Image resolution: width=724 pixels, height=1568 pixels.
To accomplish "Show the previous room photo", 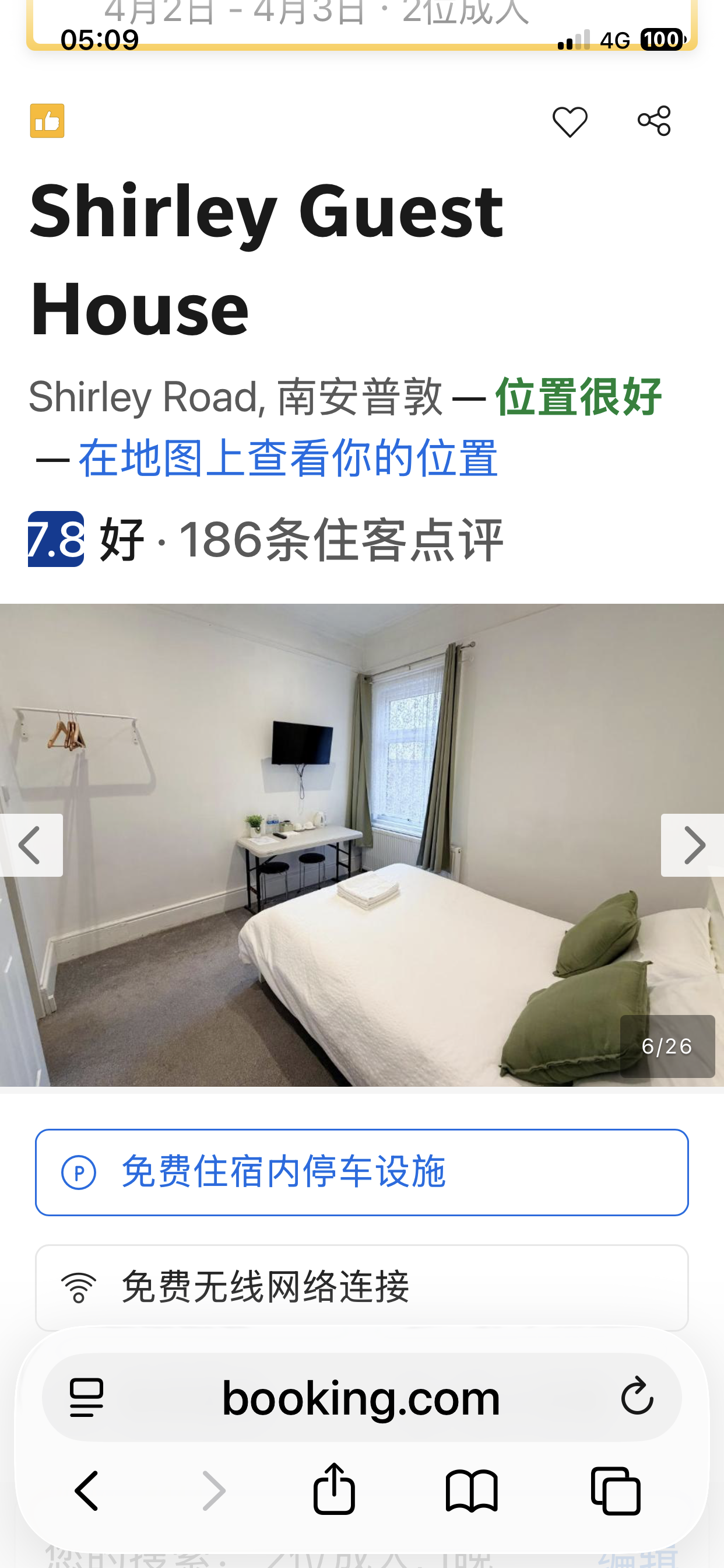I will pyautogui.click(x=30, y=845).
